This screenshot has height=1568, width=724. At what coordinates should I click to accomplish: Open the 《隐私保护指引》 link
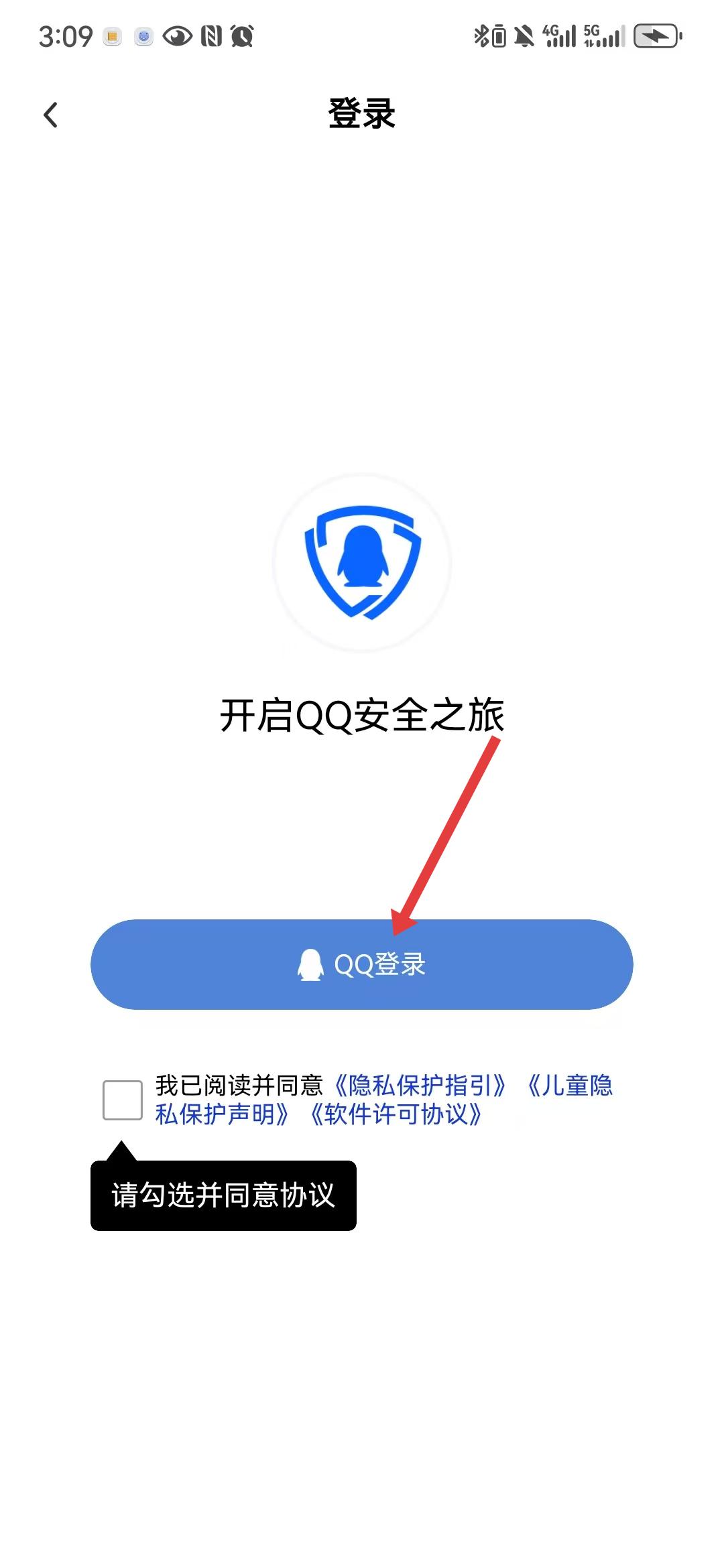click(x=420, y=1085)
